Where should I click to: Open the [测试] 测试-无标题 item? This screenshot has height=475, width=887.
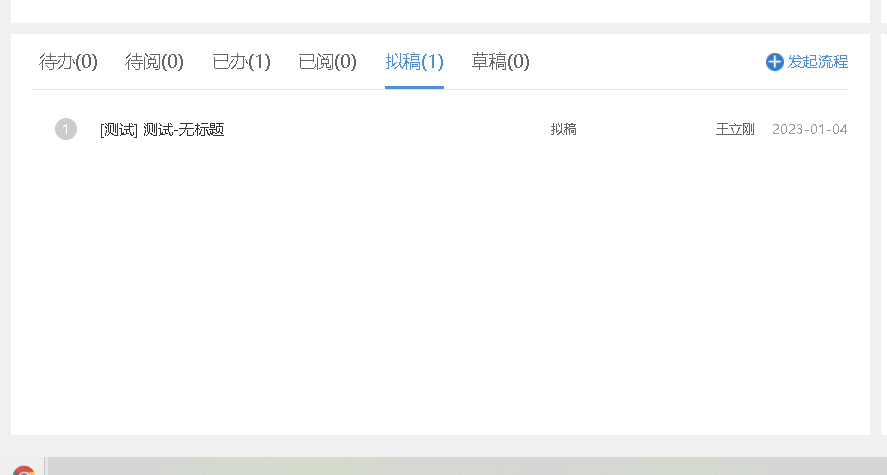tap(162, 130)
